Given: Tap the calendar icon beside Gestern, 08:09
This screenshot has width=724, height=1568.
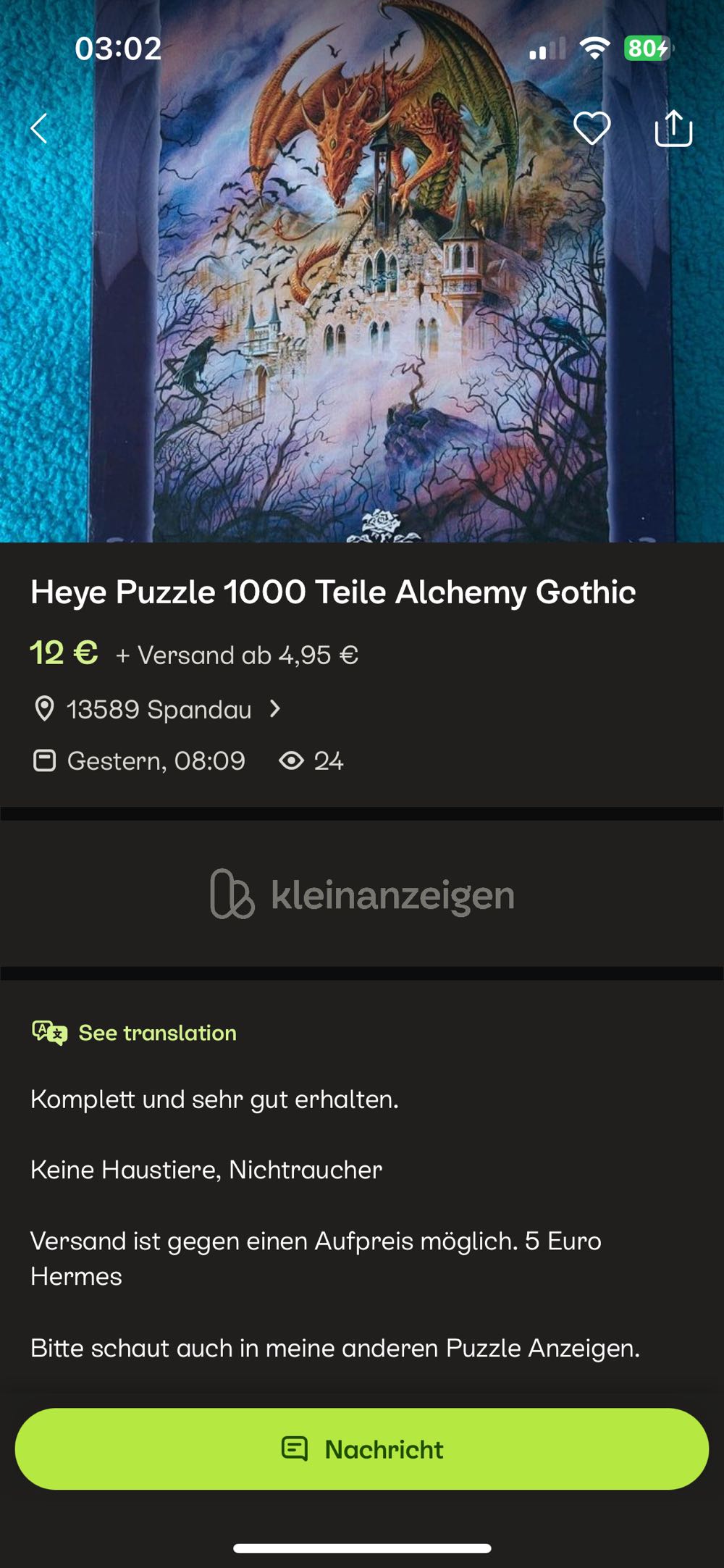Looking at the screenshot, I should click(45, 760).
